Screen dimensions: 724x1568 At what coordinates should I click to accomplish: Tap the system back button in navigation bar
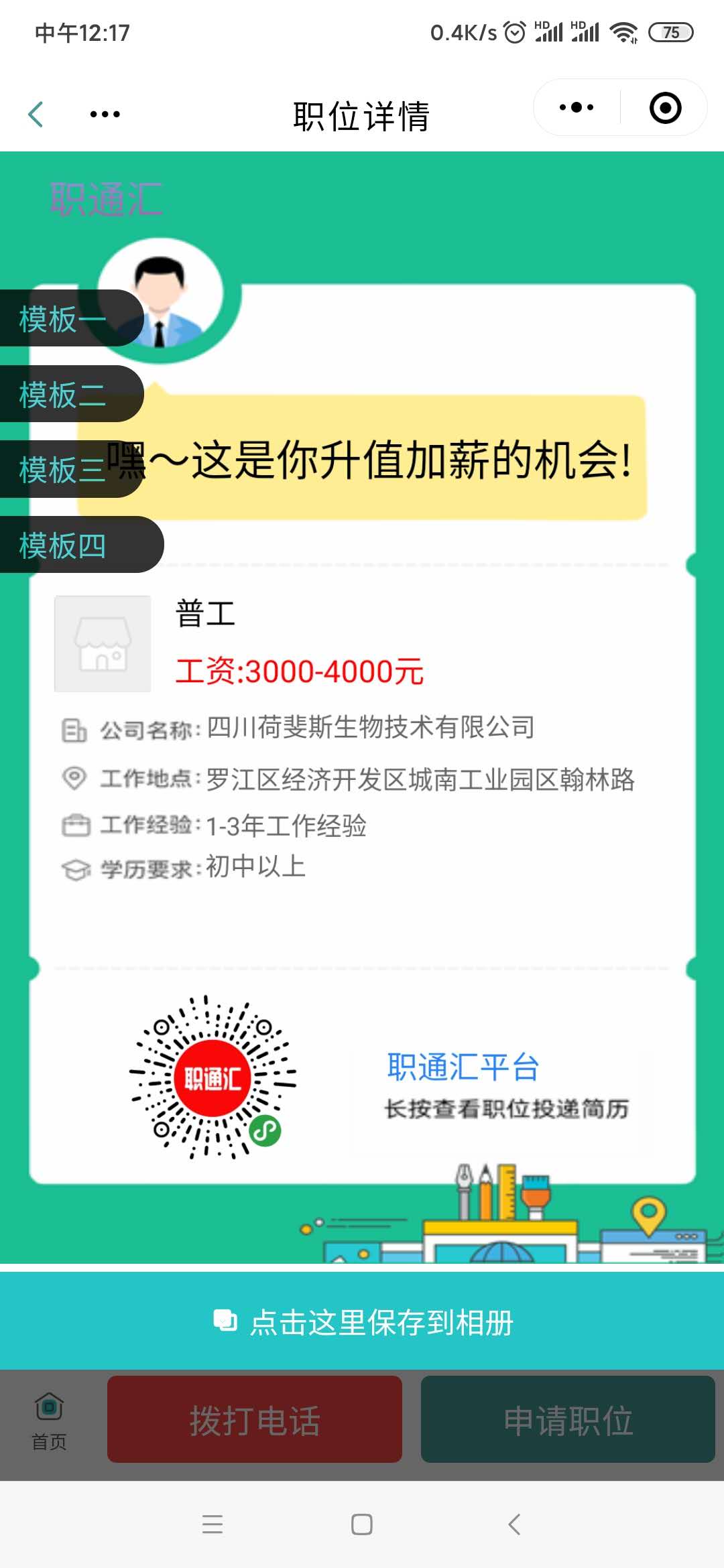point(514,1524)
